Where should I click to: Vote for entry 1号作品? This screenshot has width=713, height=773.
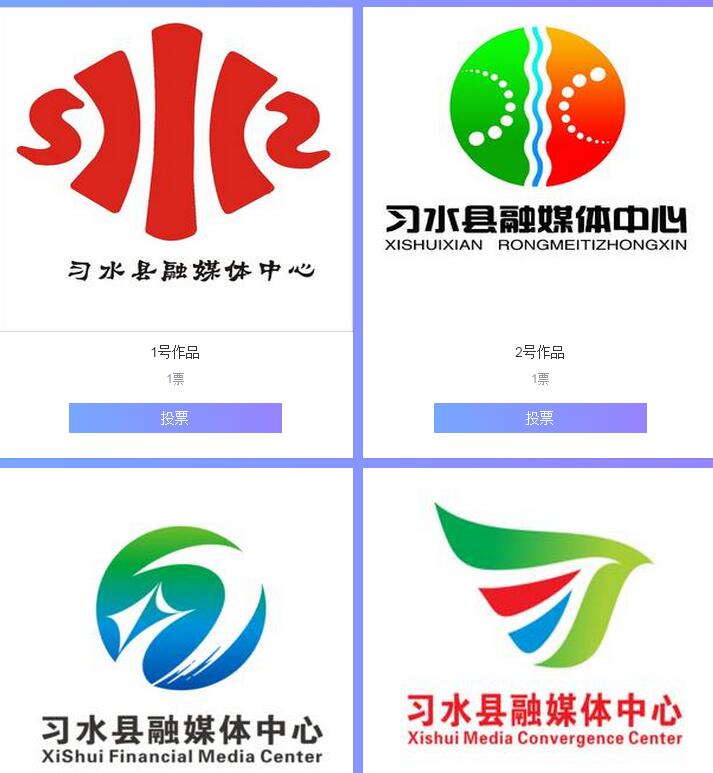click(175, 418)
